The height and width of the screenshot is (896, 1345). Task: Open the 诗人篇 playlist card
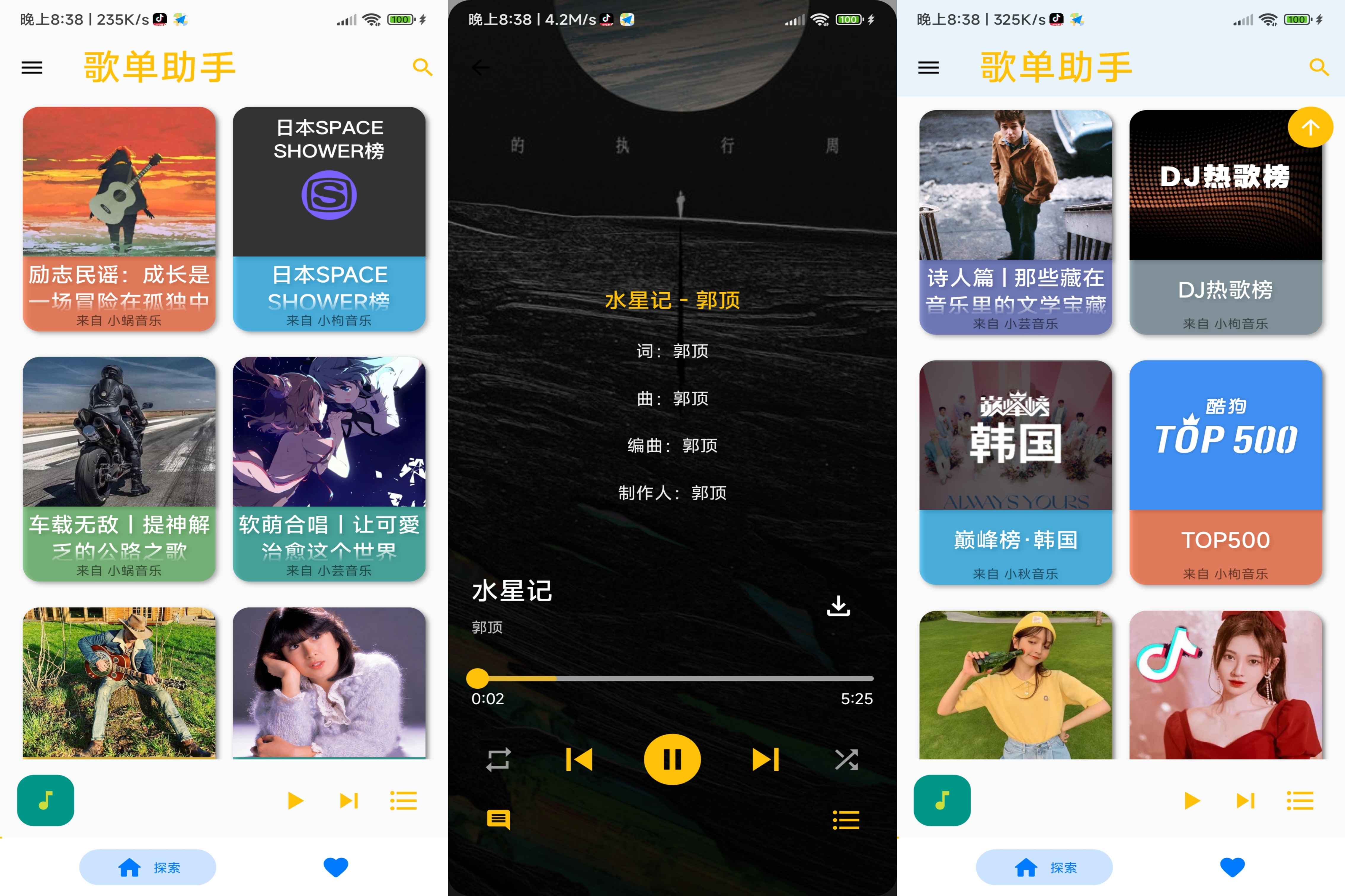click(x=1015, y=222)
